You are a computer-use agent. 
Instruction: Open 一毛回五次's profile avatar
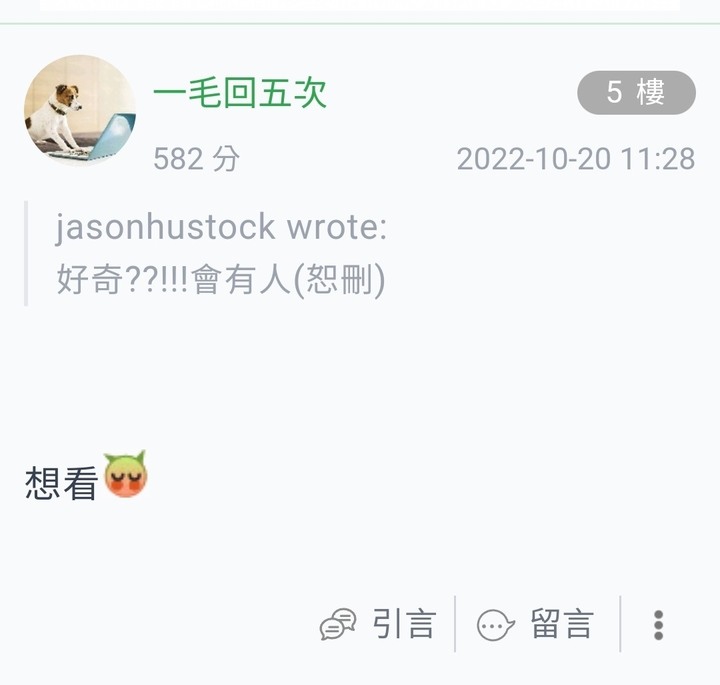80,110
